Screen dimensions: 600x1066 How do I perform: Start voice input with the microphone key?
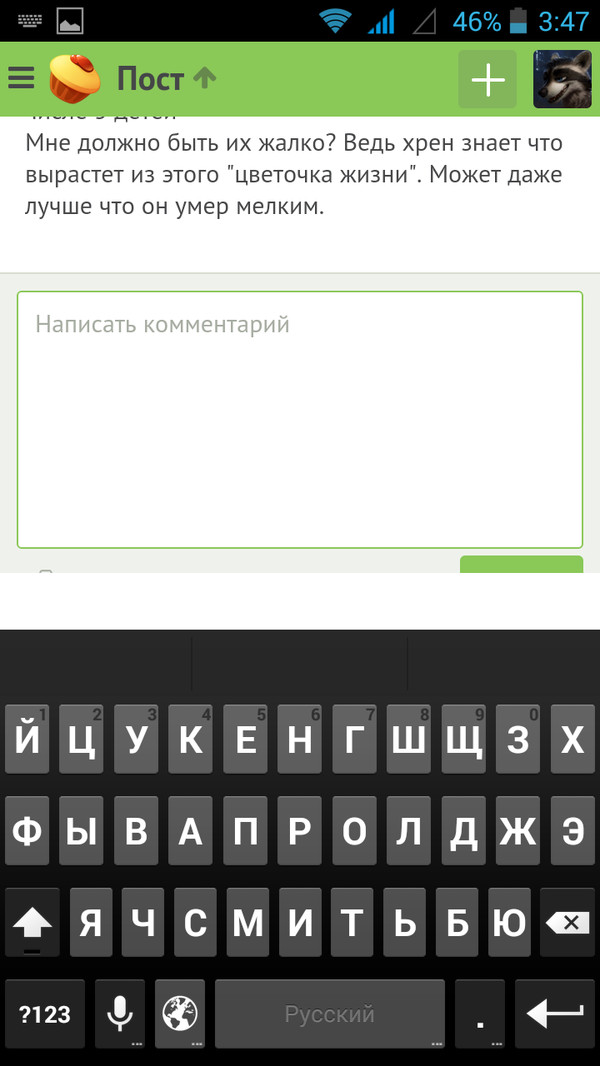click(x=120, y=1014)
